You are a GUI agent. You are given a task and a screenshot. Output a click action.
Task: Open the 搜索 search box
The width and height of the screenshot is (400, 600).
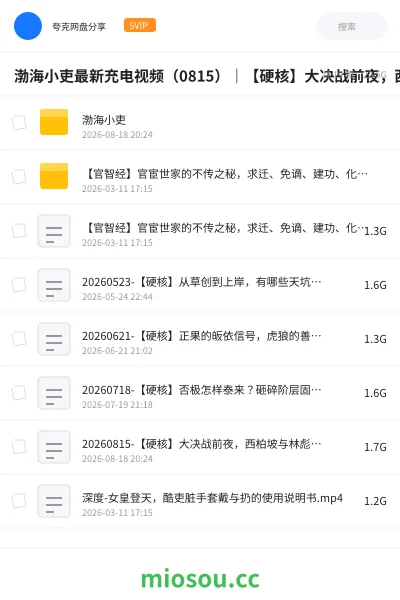[x=352, y=26]
